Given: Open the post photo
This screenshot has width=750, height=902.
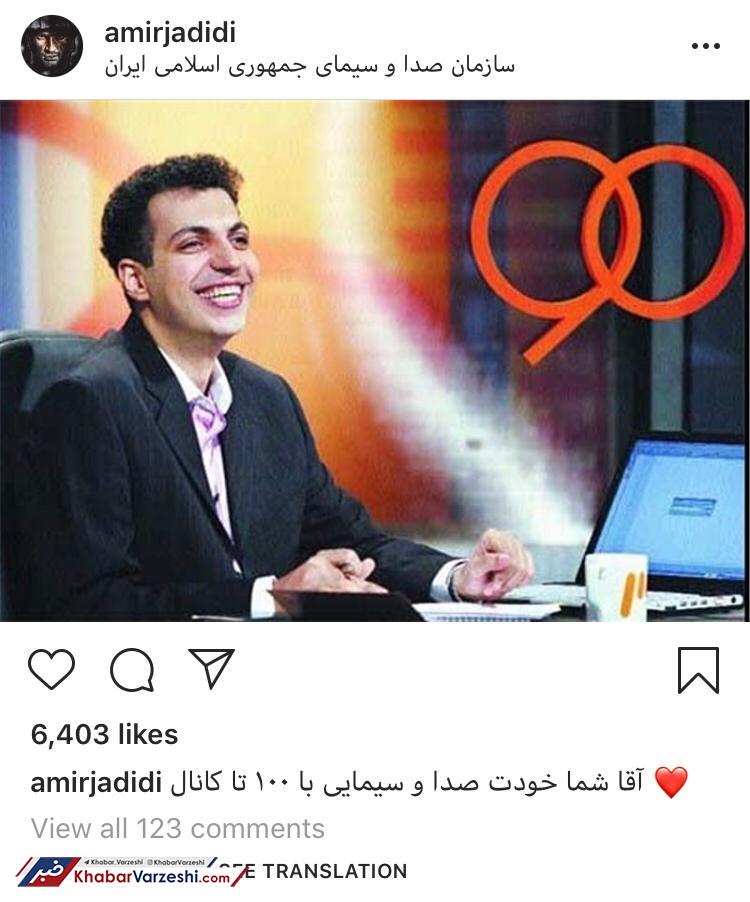Looking at the screenshot, I should click(374, 360).
